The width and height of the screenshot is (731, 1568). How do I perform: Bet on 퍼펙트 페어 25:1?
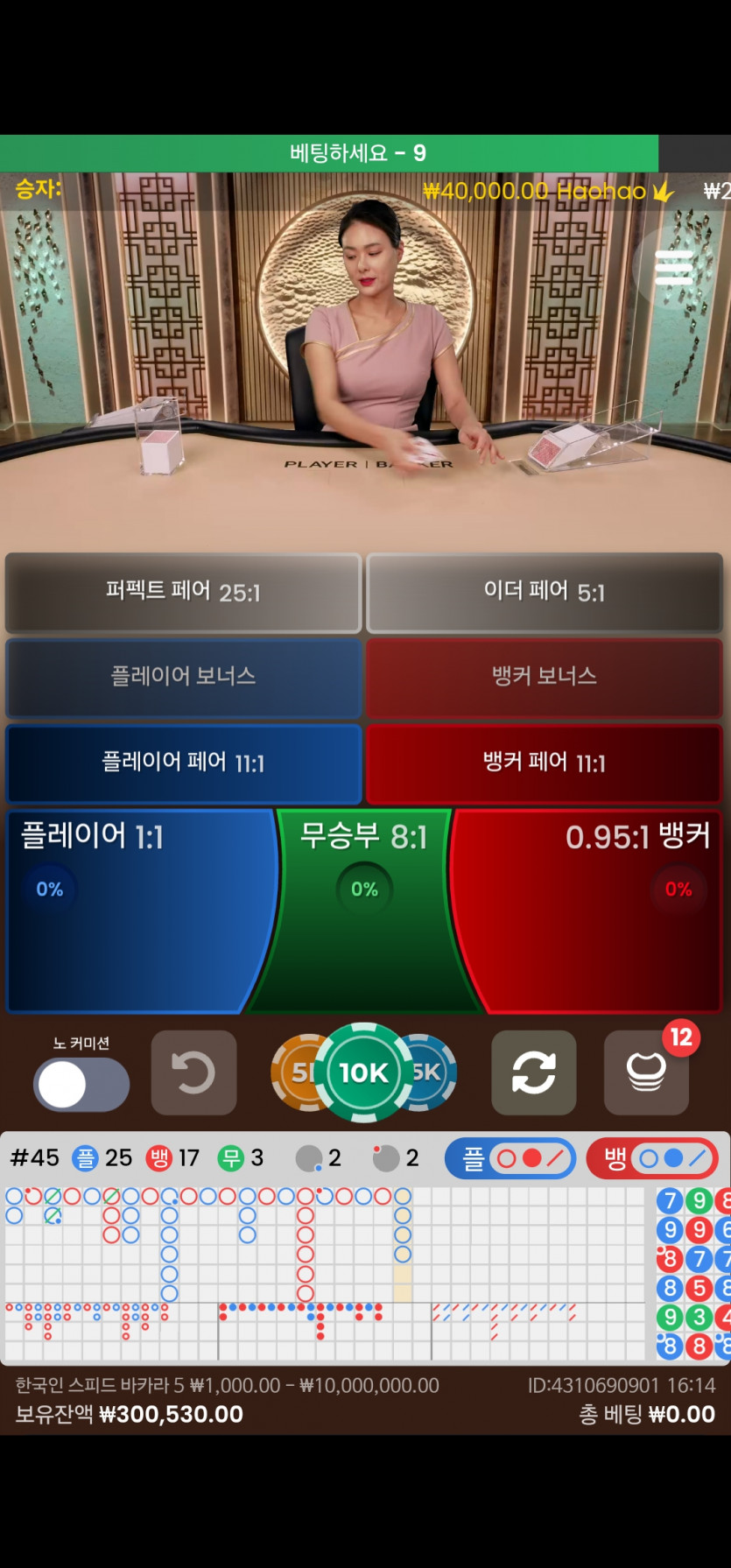point(183,593)
